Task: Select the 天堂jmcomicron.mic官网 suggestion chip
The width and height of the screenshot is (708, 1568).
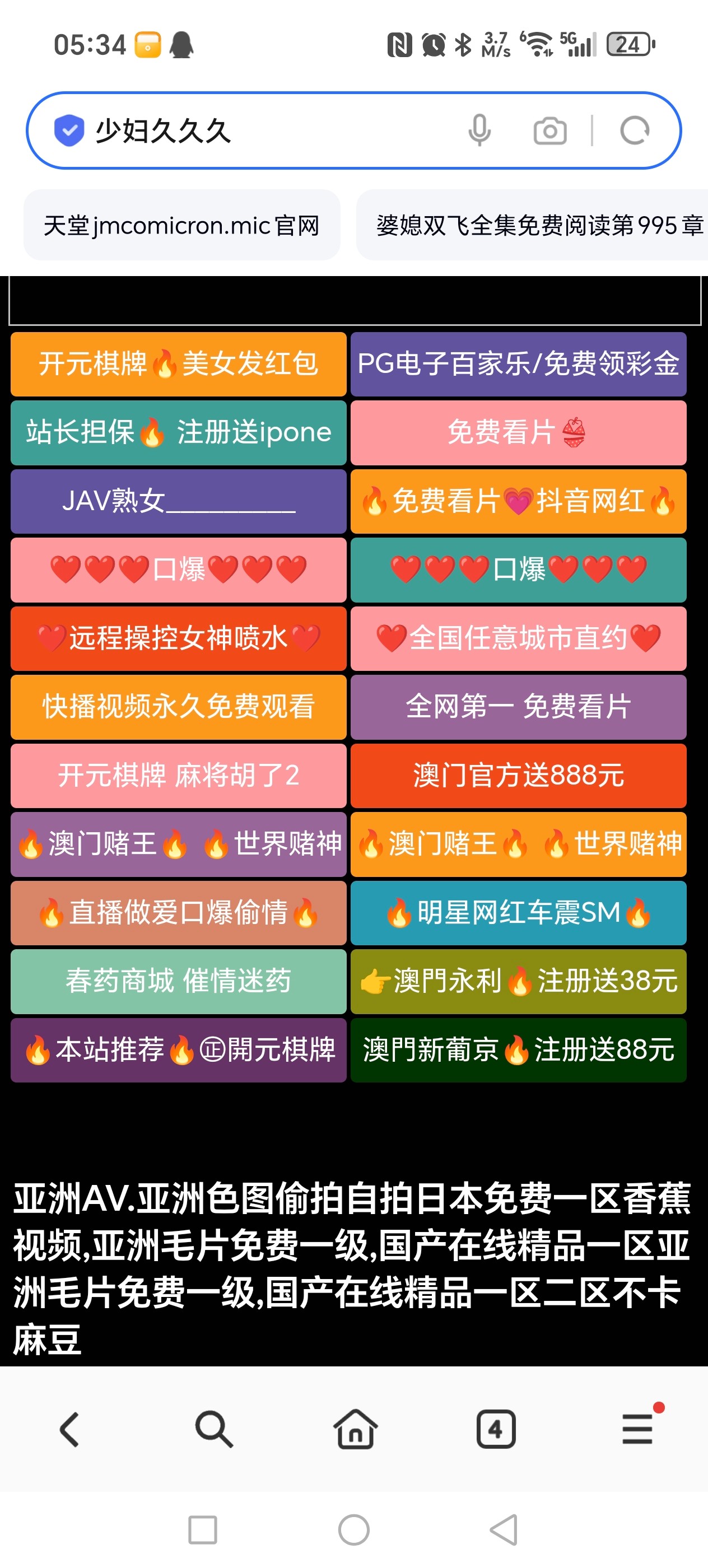Action: pos(181,226)
